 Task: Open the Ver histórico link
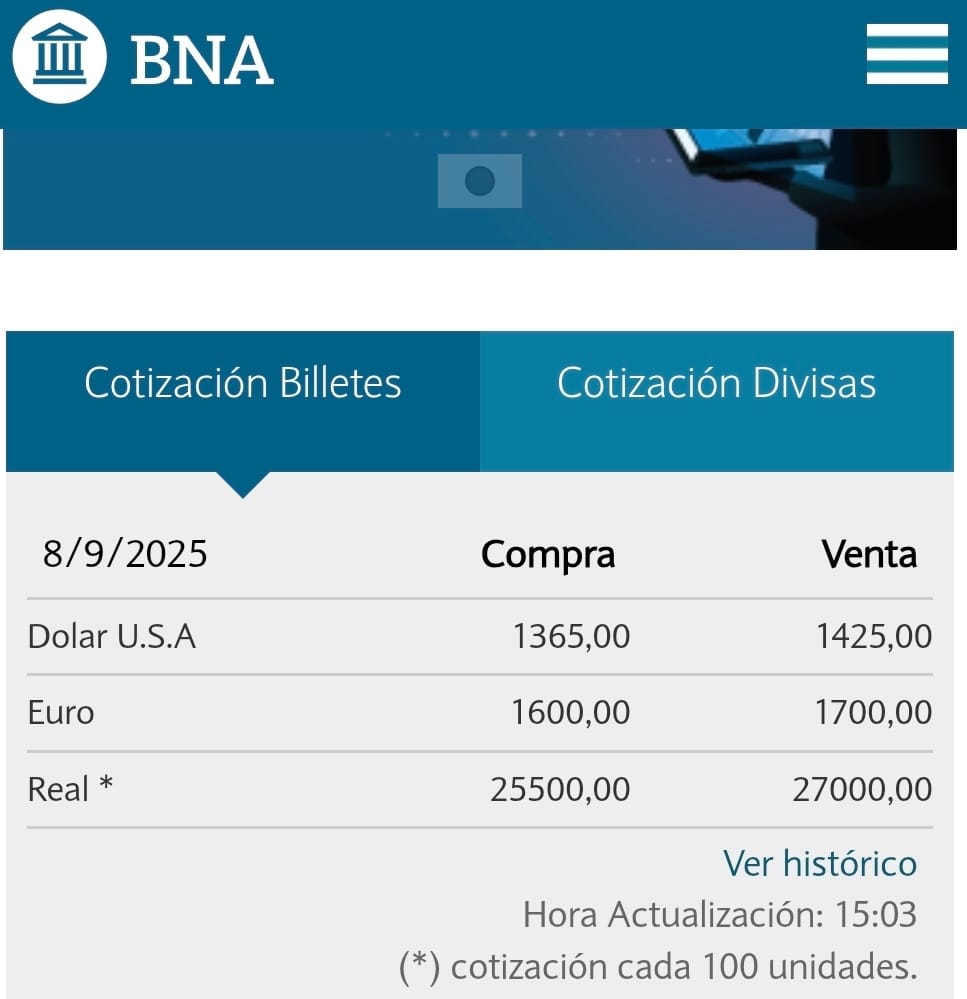pos(819,863)
